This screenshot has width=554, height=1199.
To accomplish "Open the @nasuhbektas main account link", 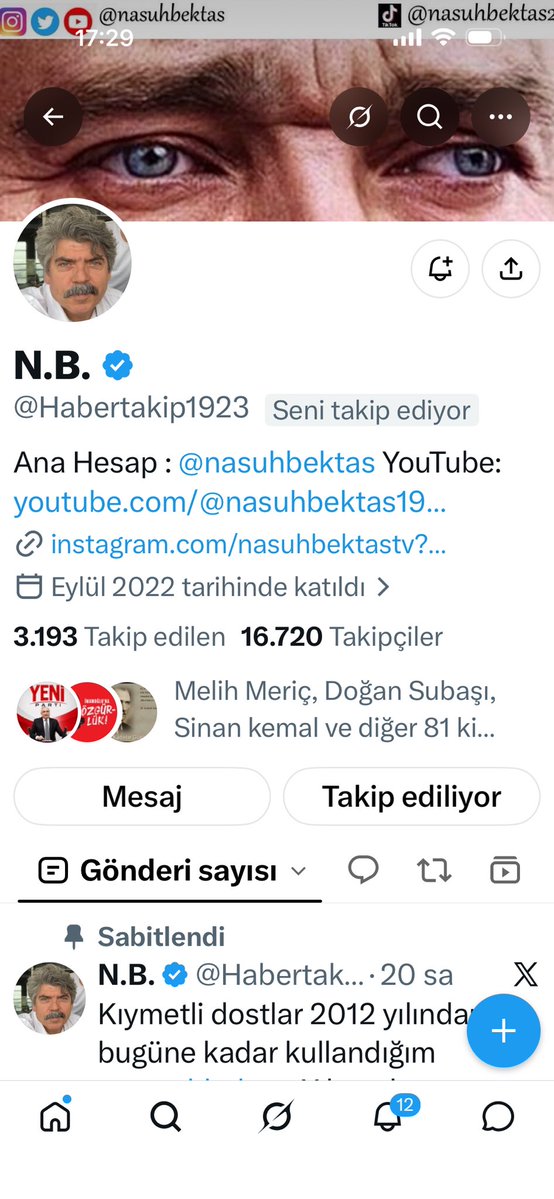I will [x=276, y=463].
